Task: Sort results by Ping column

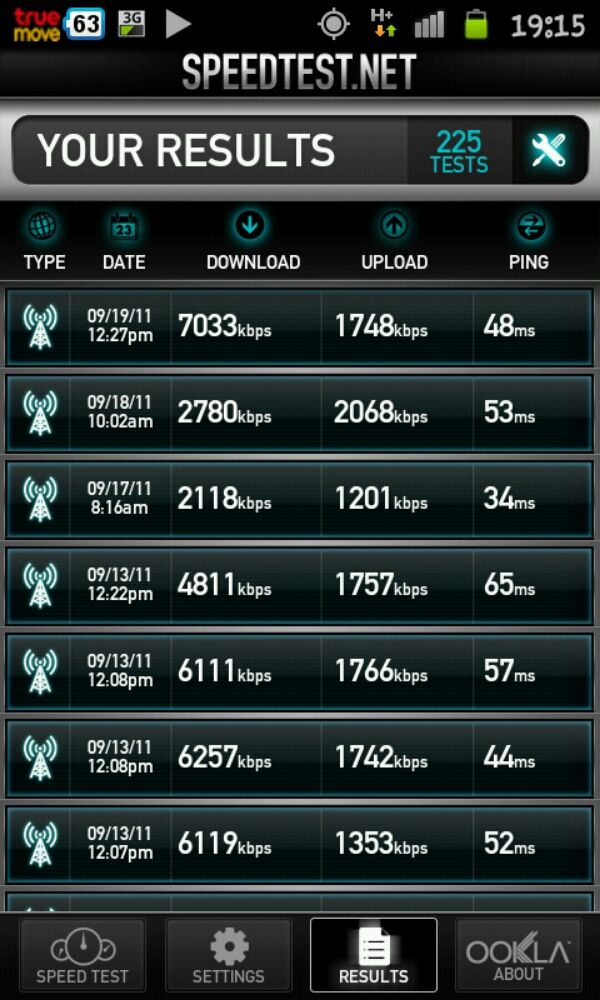Action: pyautogui.click(x=529, y=242)
